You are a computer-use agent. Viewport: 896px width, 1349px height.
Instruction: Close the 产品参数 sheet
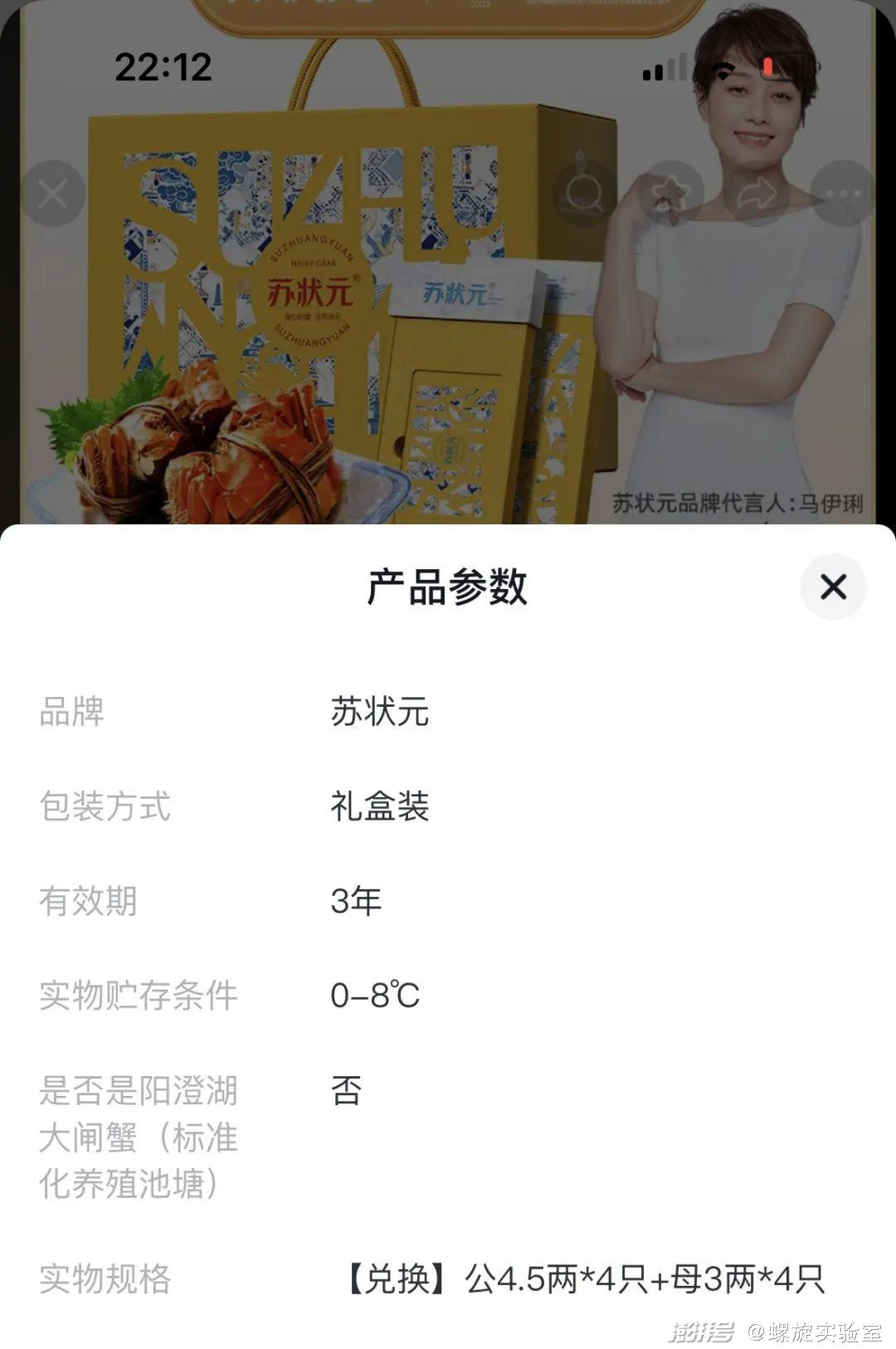[x=833, y=587]
